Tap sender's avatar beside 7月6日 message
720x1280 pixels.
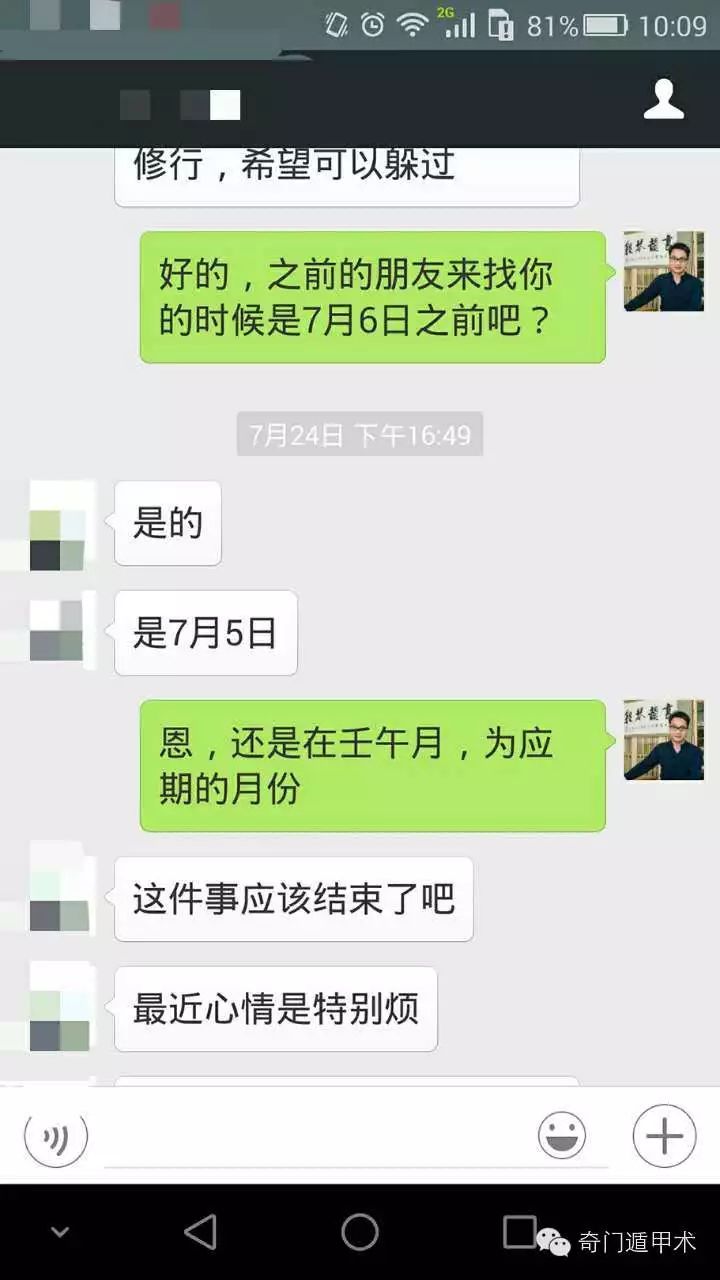click(663, 272)
